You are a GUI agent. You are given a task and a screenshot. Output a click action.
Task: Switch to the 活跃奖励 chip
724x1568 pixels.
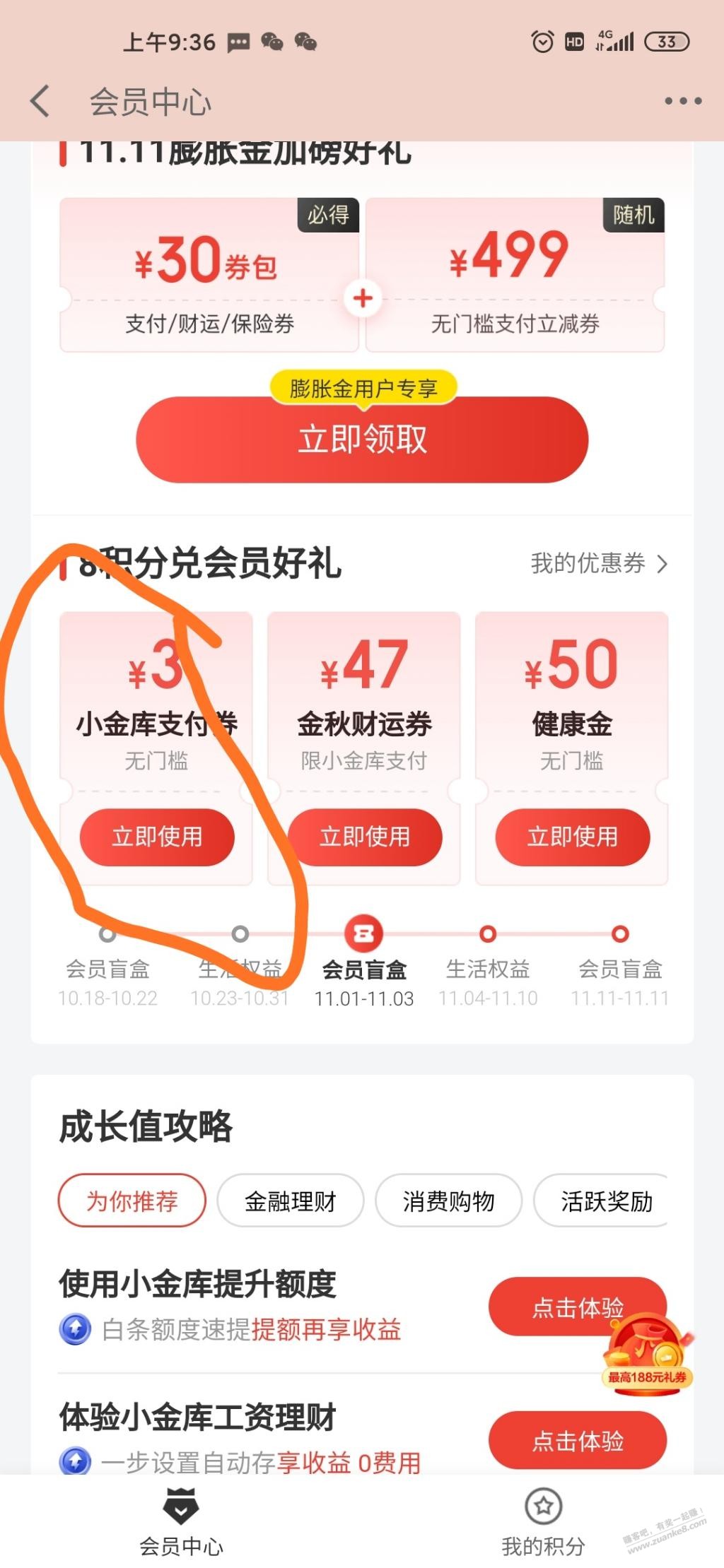(x=605, y=1201)
